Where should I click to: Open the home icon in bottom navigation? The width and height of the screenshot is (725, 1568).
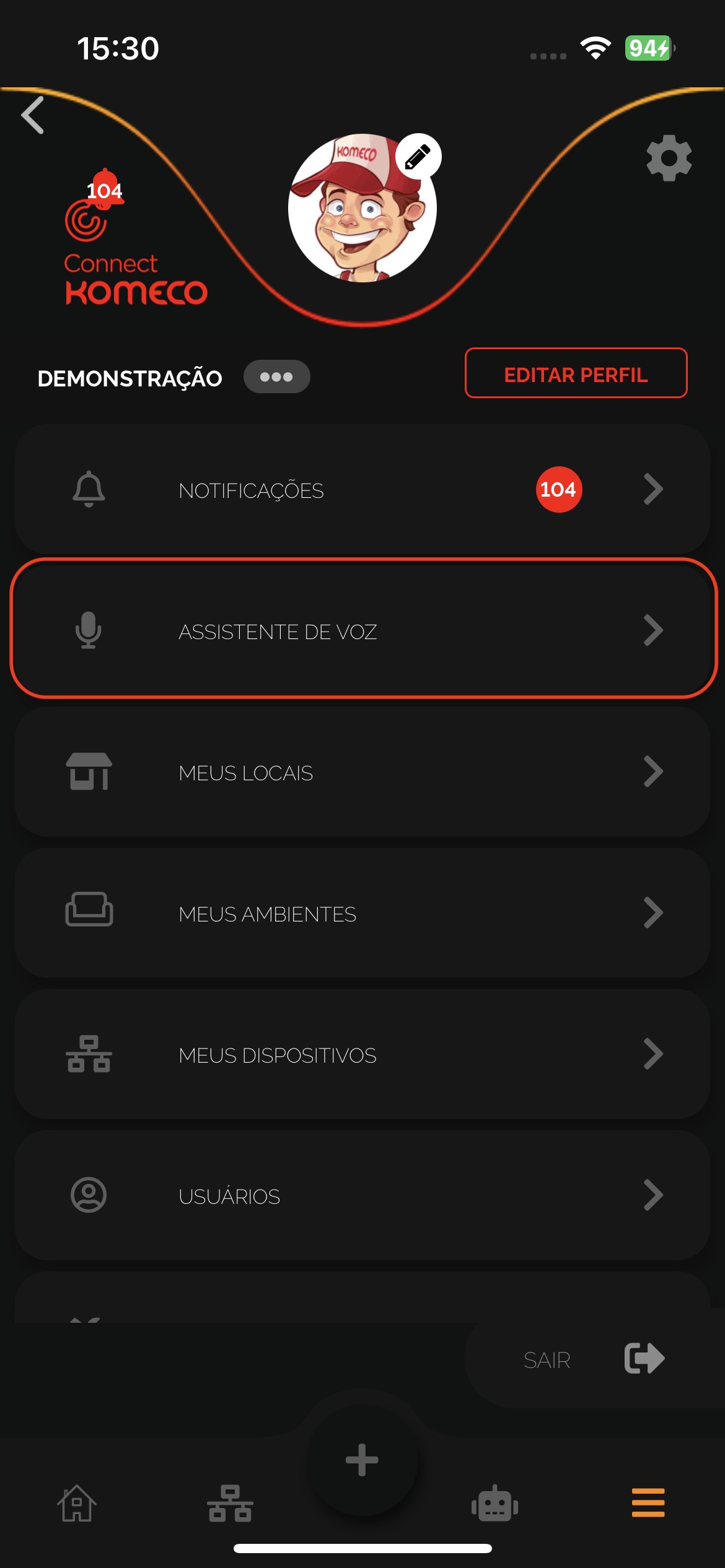tap(76, 1504)
